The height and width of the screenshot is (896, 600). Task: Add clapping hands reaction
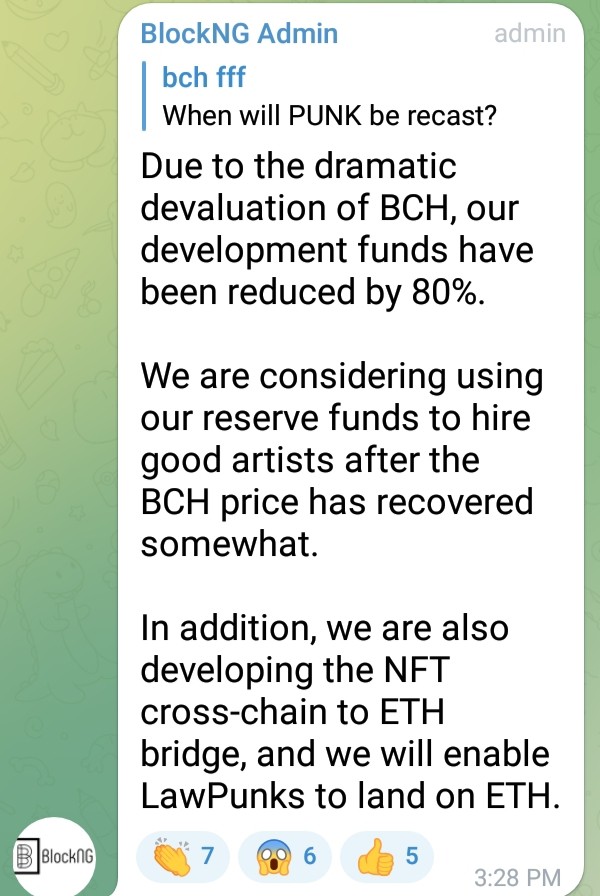pyautogui.click(x=182, y=856)
